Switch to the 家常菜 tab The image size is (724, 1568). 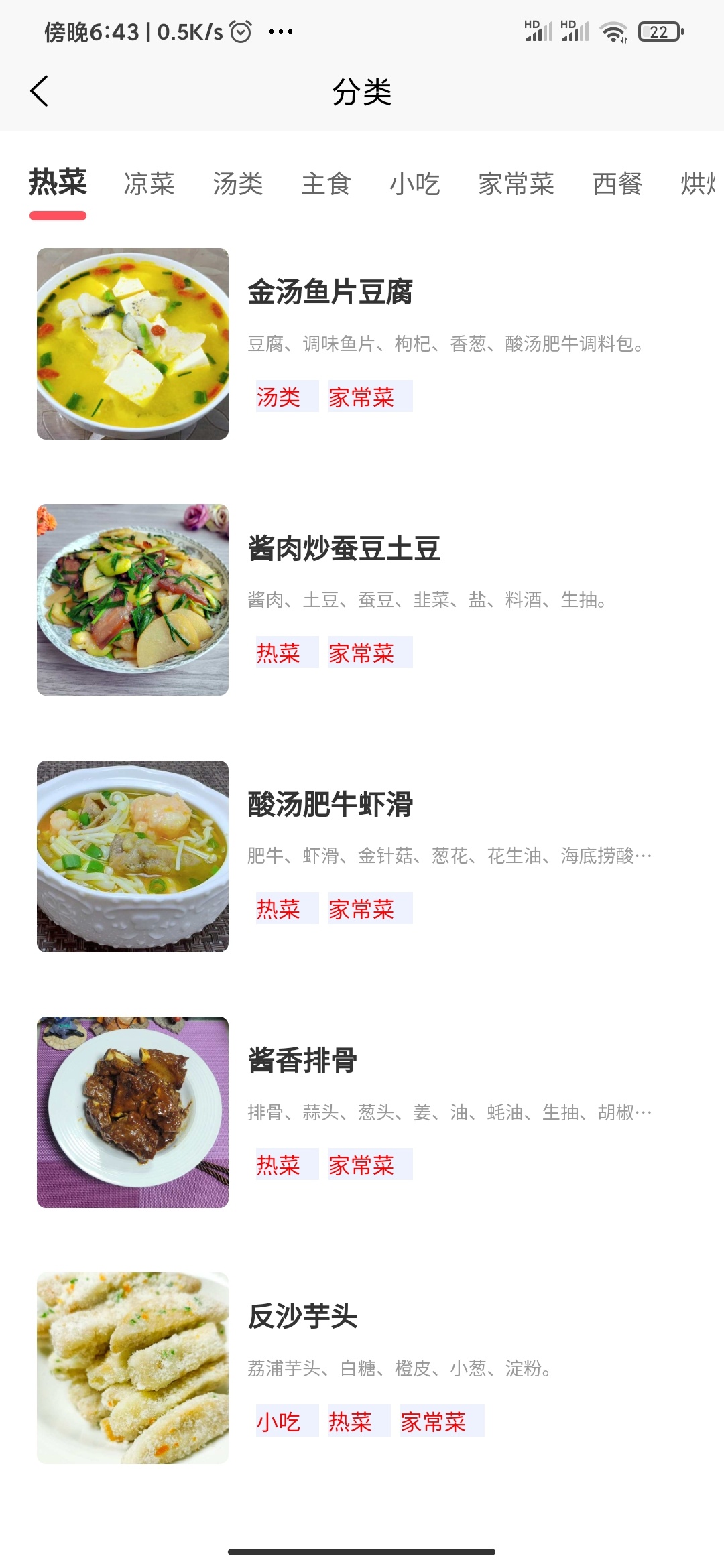[x=516, y=184]
